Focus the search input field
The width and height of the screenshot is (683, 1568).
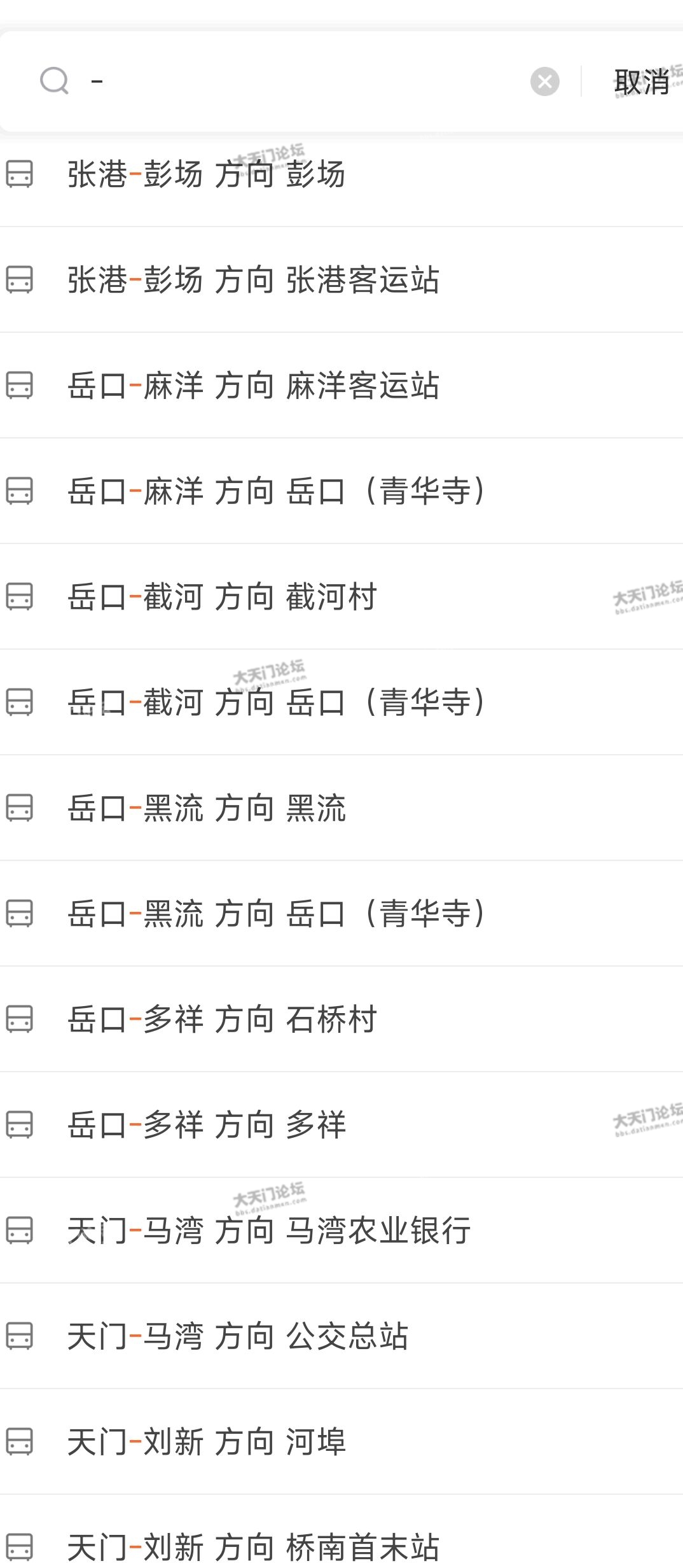(305, 81)
